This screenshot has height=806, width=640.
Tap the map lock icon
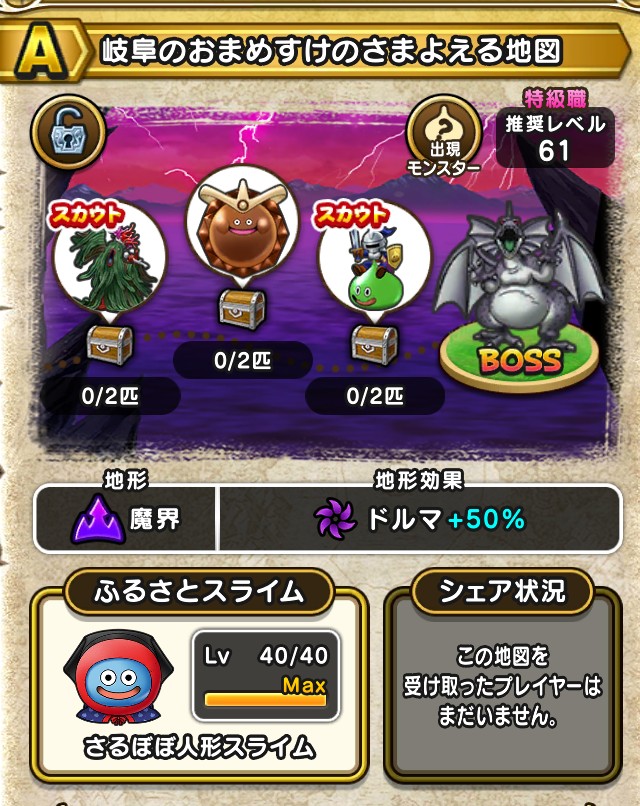[67, 131]
